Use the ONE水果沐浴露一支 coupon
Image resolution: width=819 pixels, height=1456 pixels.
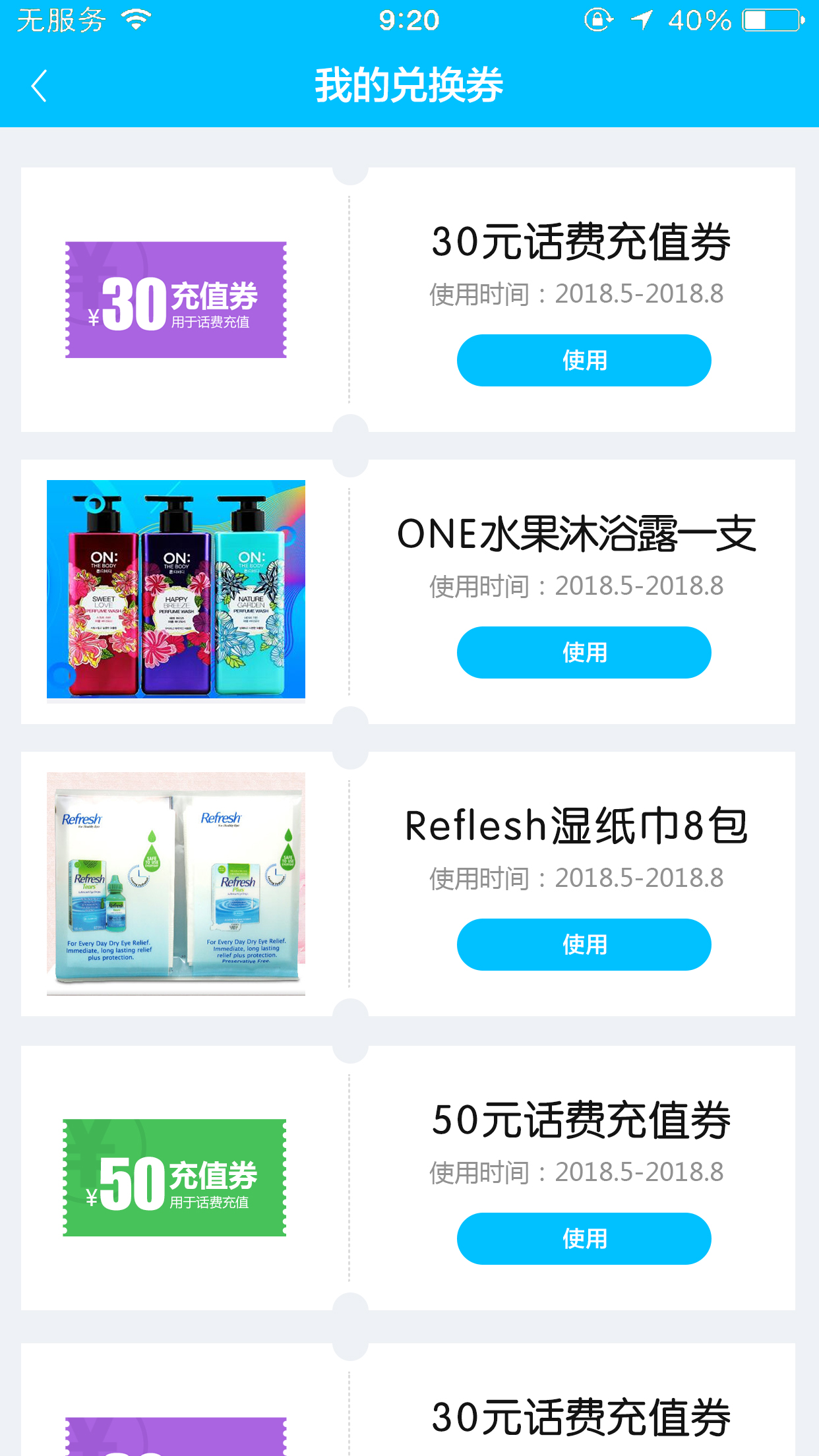point(584,653)
